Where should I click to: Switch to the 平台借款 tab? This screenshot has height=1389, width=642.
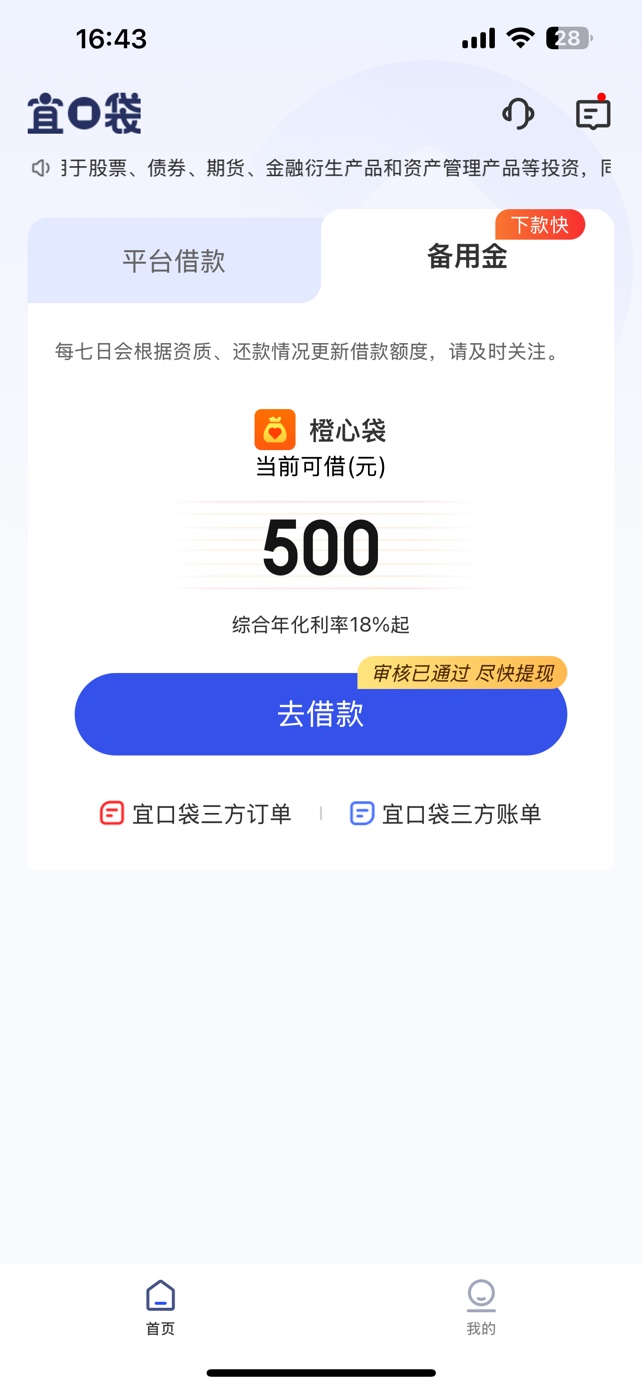pos(174,261)
